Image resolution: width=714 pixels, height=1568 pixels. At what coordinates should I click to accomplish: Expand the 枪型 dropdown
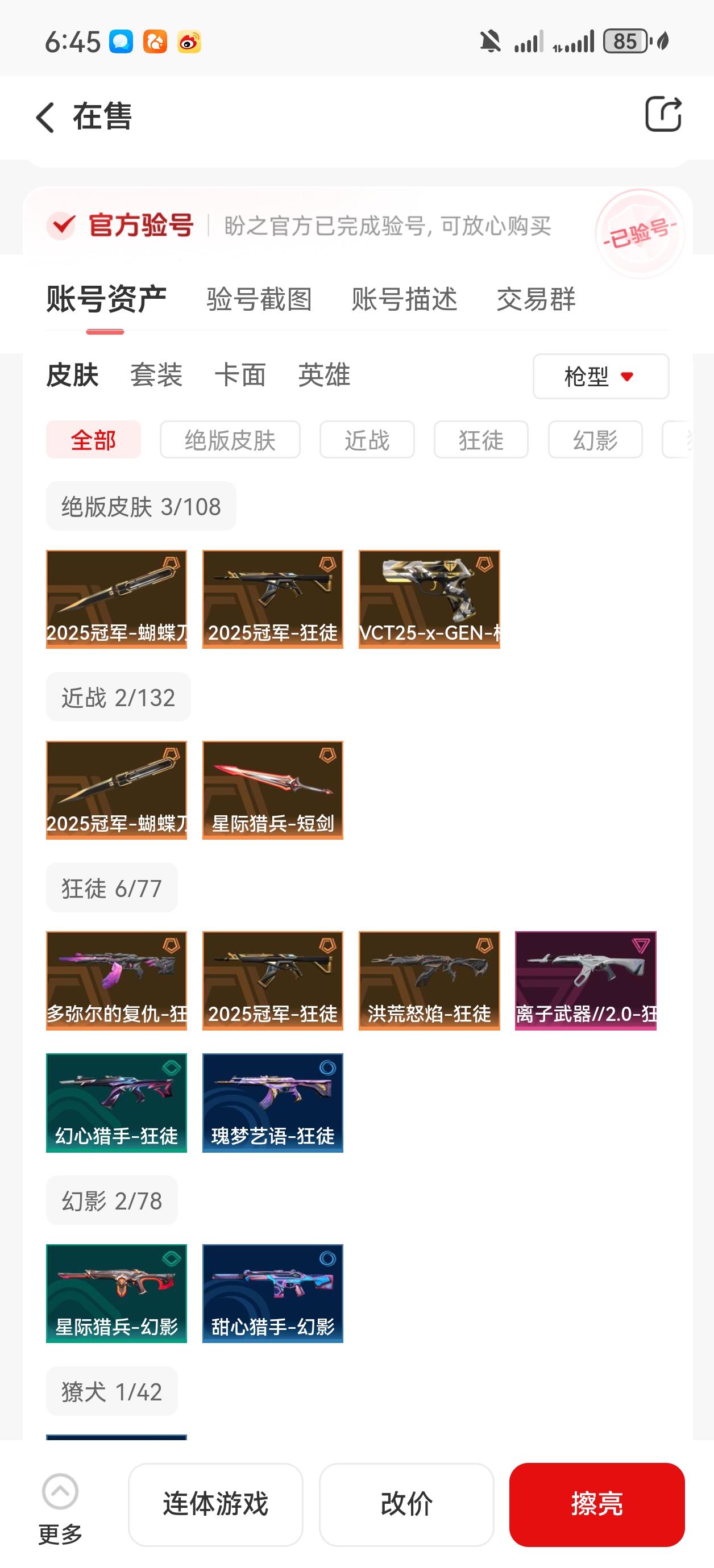pos(600,377)
